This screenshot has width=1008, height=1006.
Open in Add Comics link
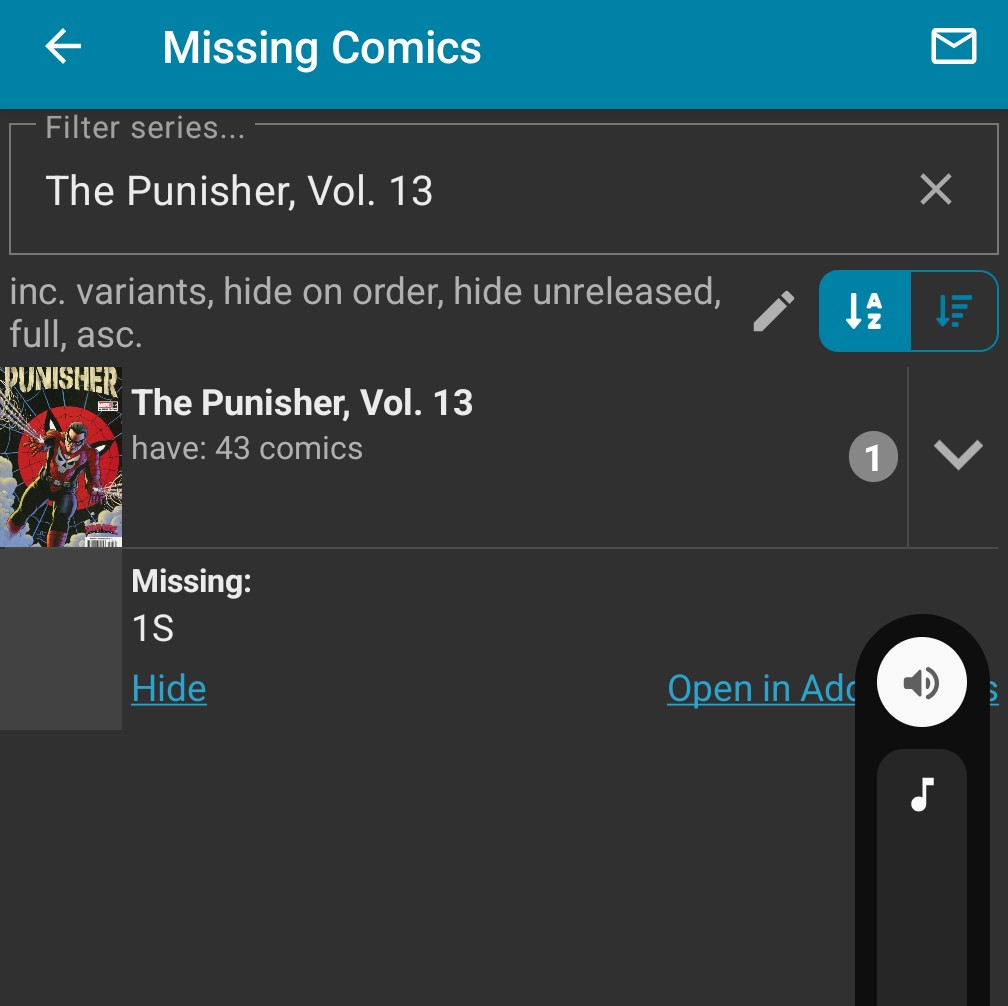click(760, 688)
